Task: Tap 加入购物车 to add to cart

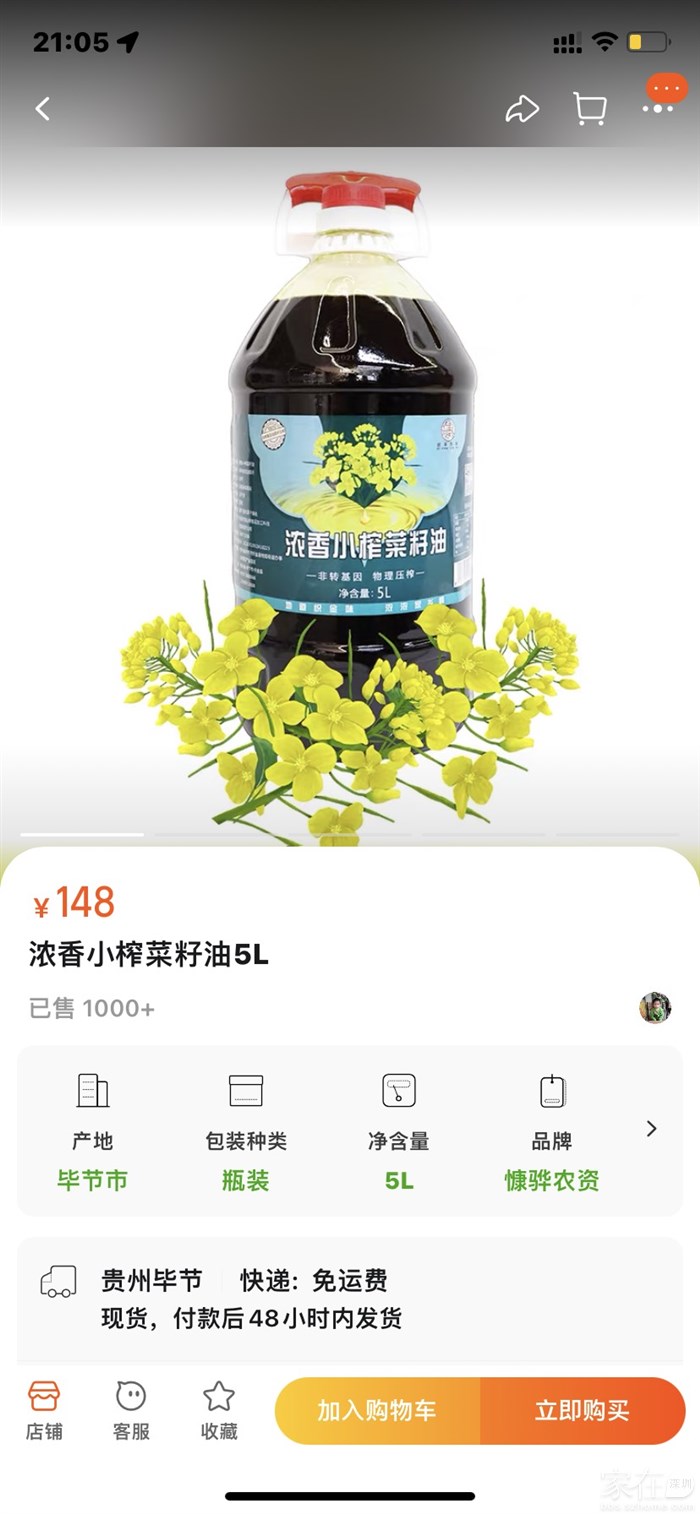Action: tap(377, 1411)
